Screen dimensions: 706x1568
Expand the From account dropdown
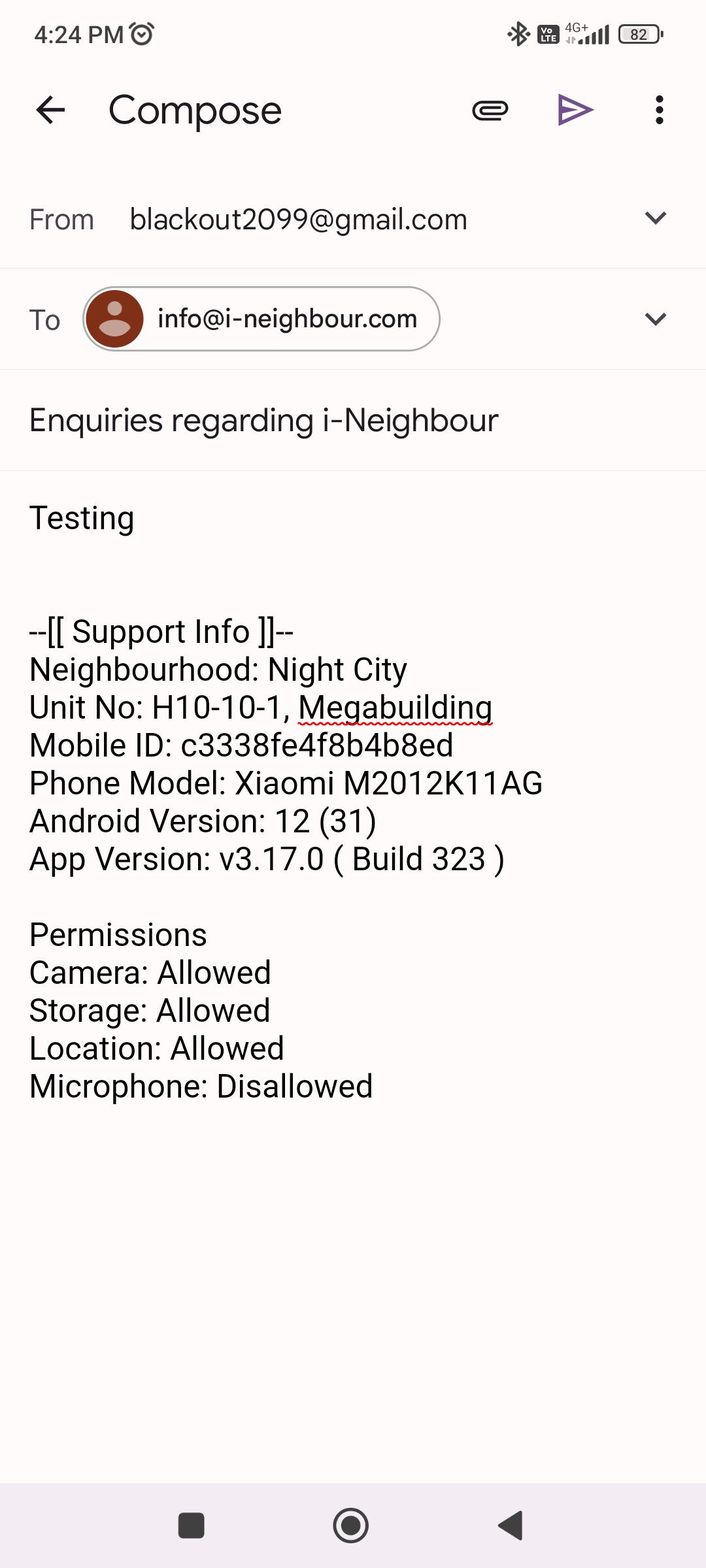point(655,218)
